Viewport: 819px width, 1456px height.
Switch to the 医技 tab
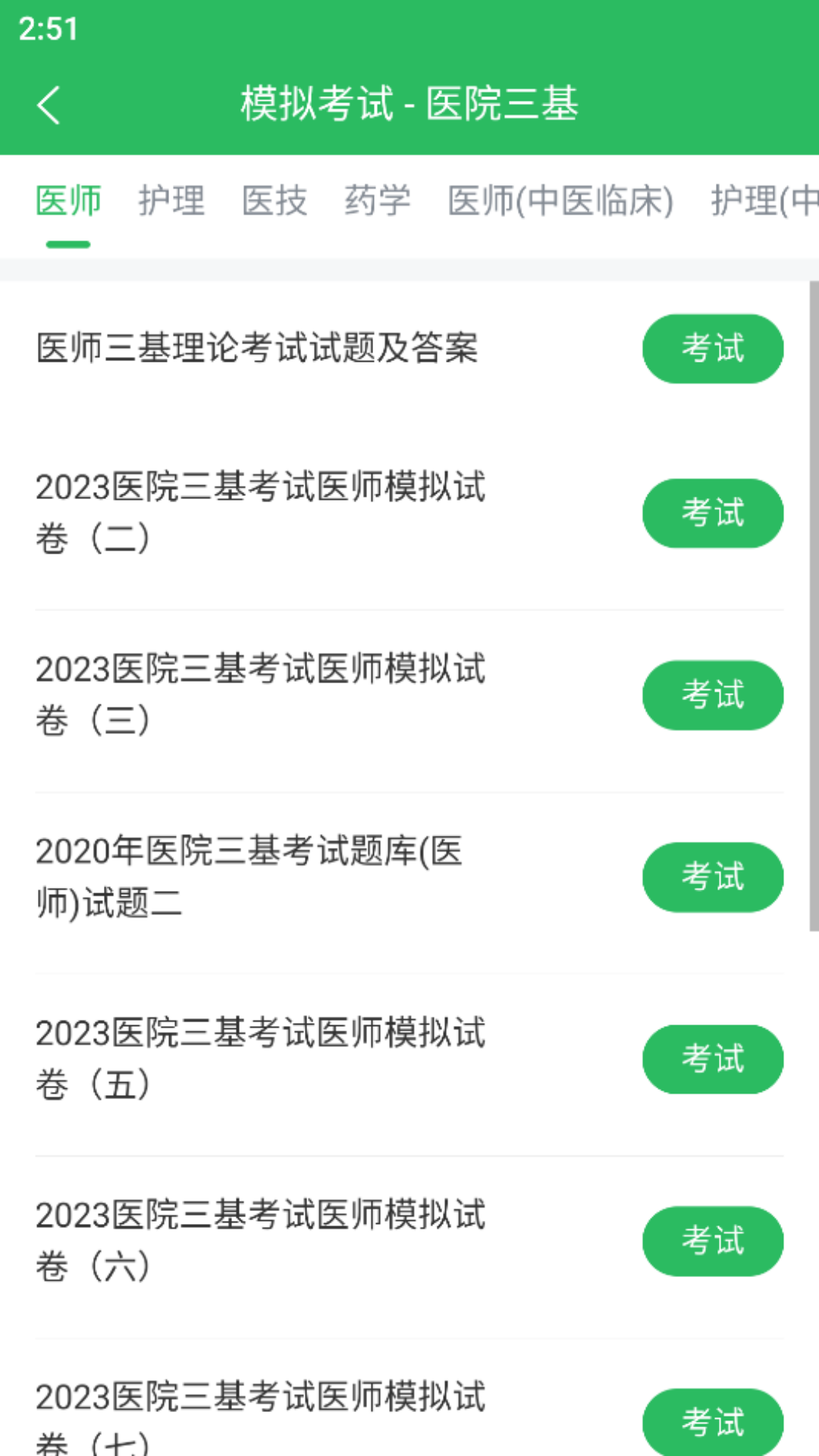tap(275, 200)
